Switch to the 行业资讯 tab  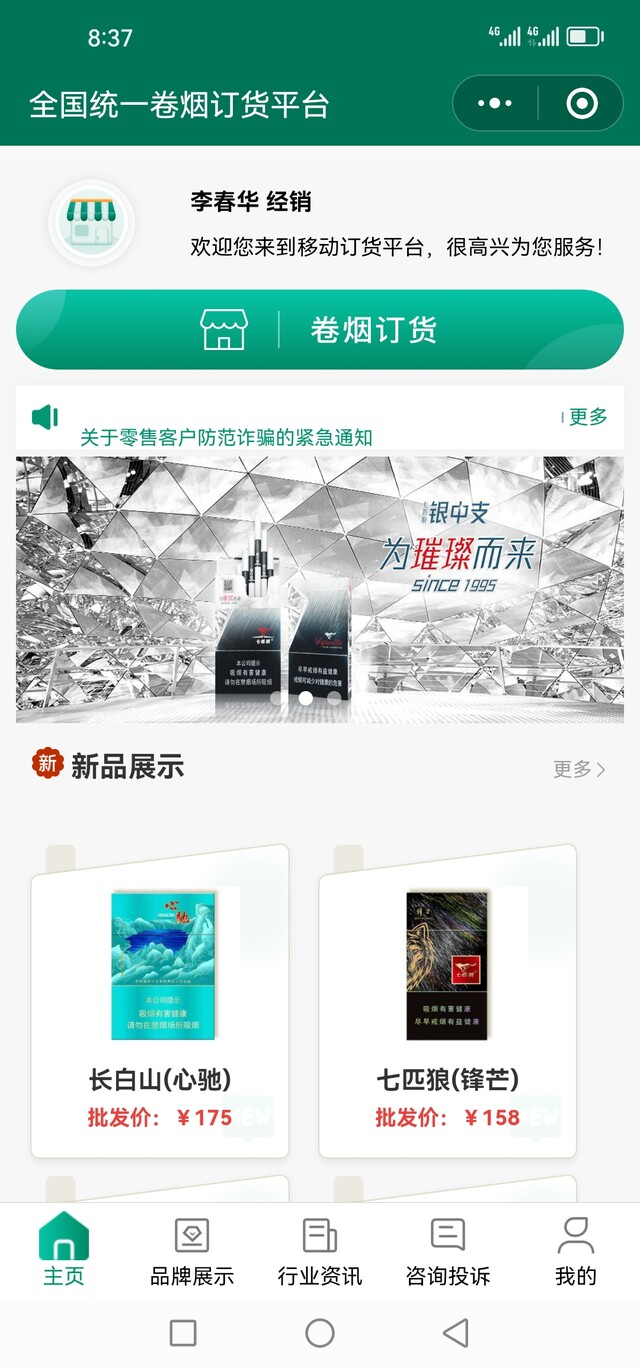(x=320, y=1250)
